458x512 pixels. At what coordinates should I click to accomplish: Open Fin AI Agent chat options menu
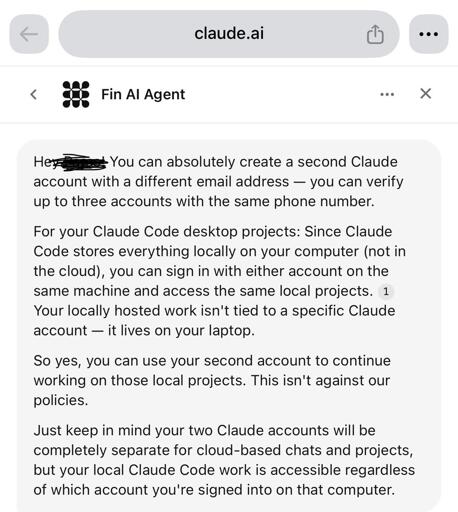click(x=387, y=94)
